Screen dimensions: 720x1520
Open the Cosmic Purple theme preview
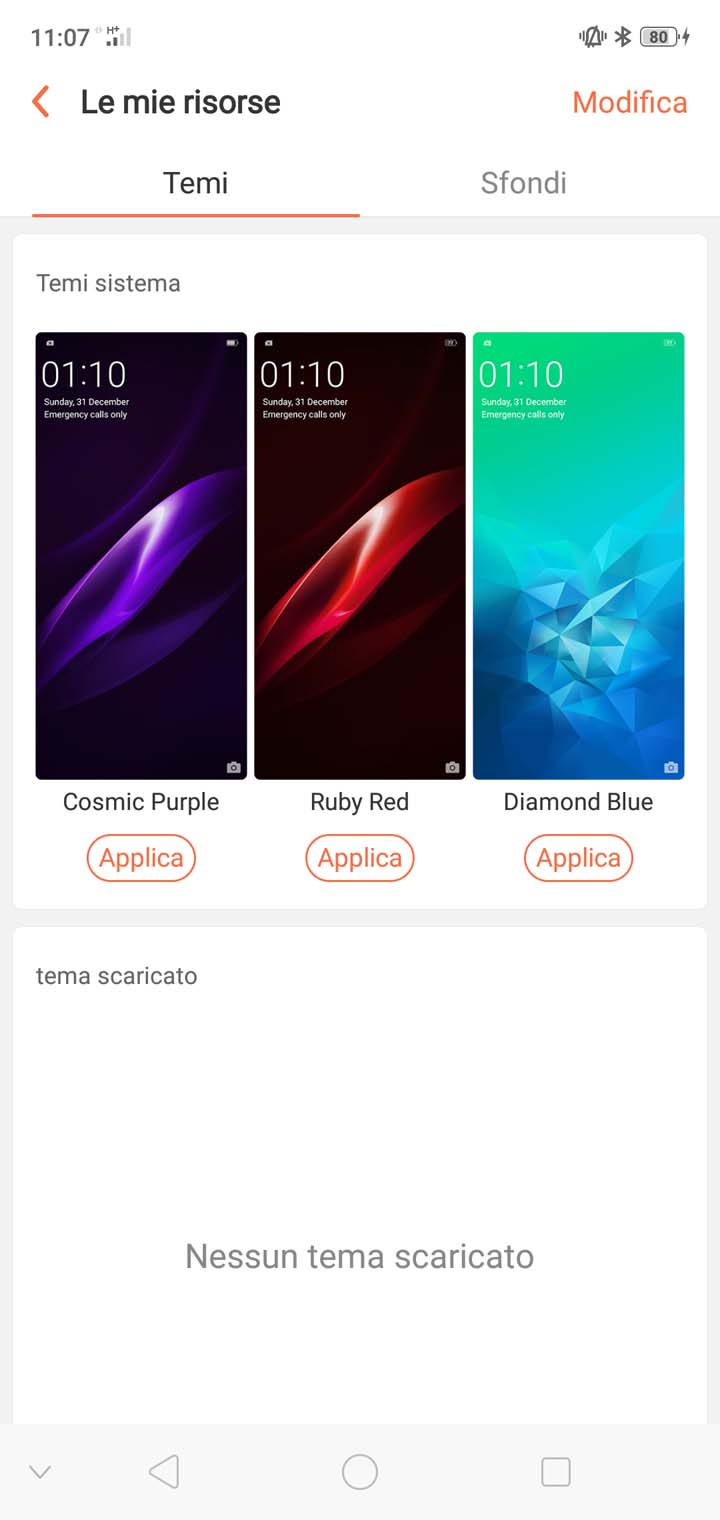coord(141,555)
